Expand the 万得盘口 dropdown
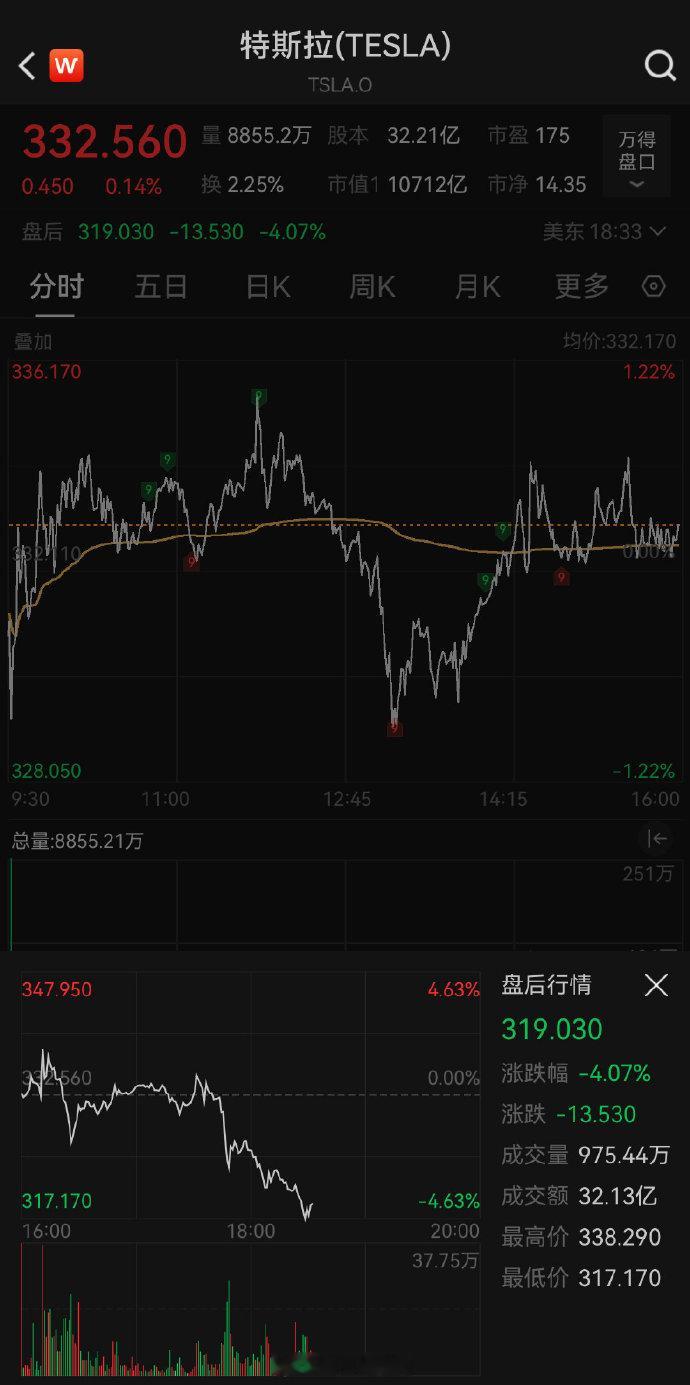Viewport: 690px width, 1385px height. pos(637,160)
